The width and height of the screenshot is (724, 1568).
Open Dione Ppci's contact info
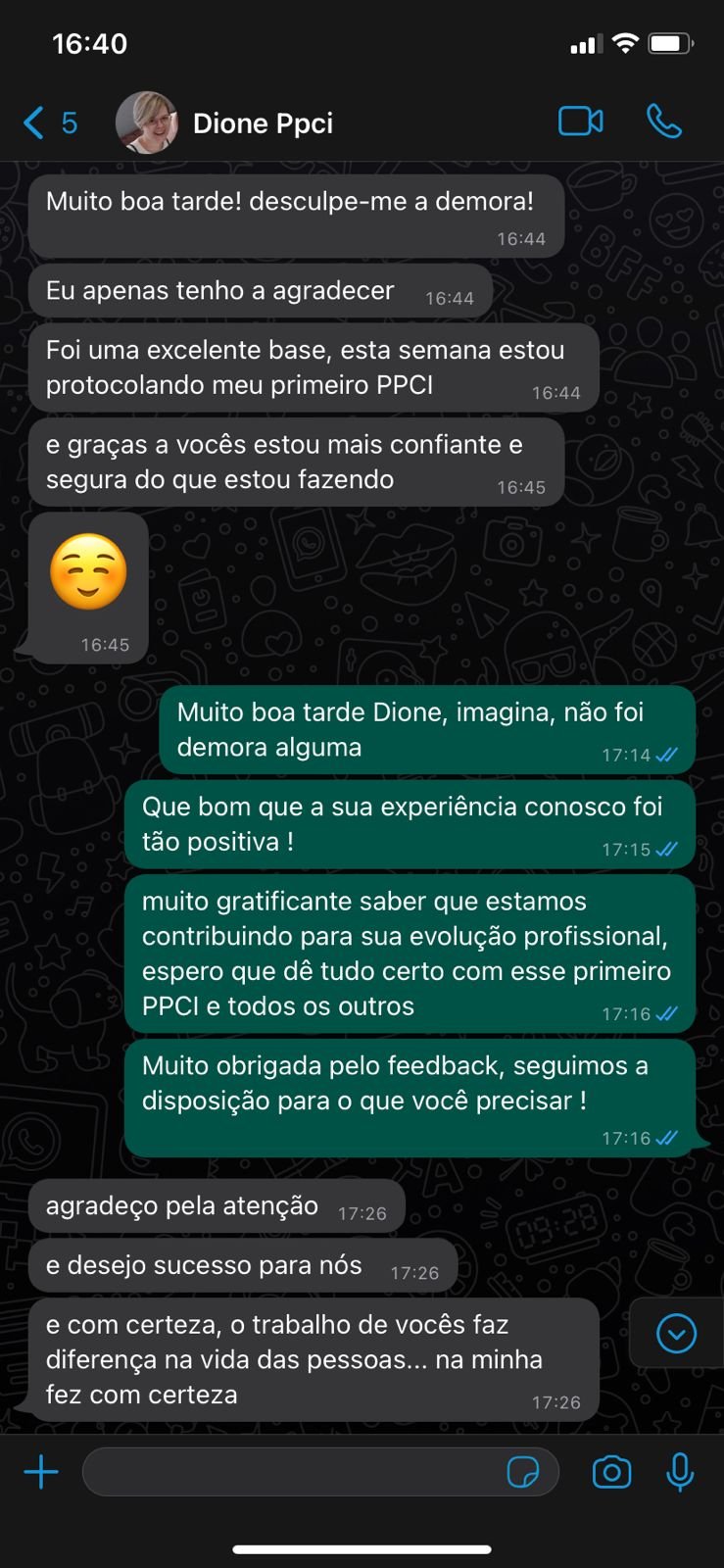click(263, 123)
